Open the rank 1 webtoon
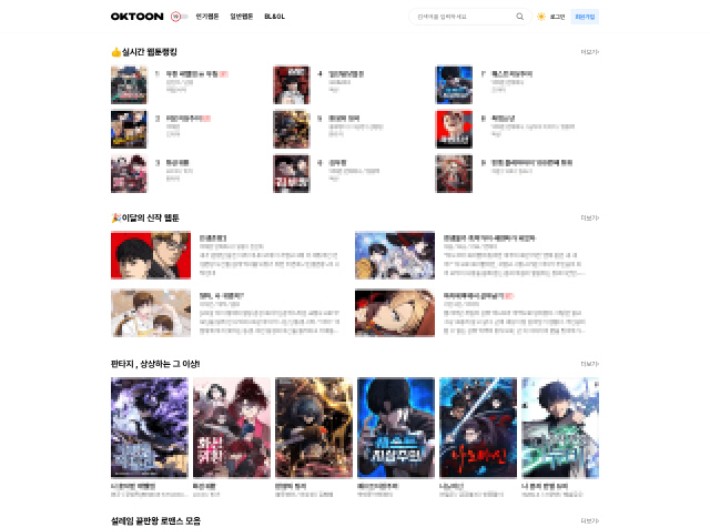The image size is (710, 532). (x=129, y=85)
